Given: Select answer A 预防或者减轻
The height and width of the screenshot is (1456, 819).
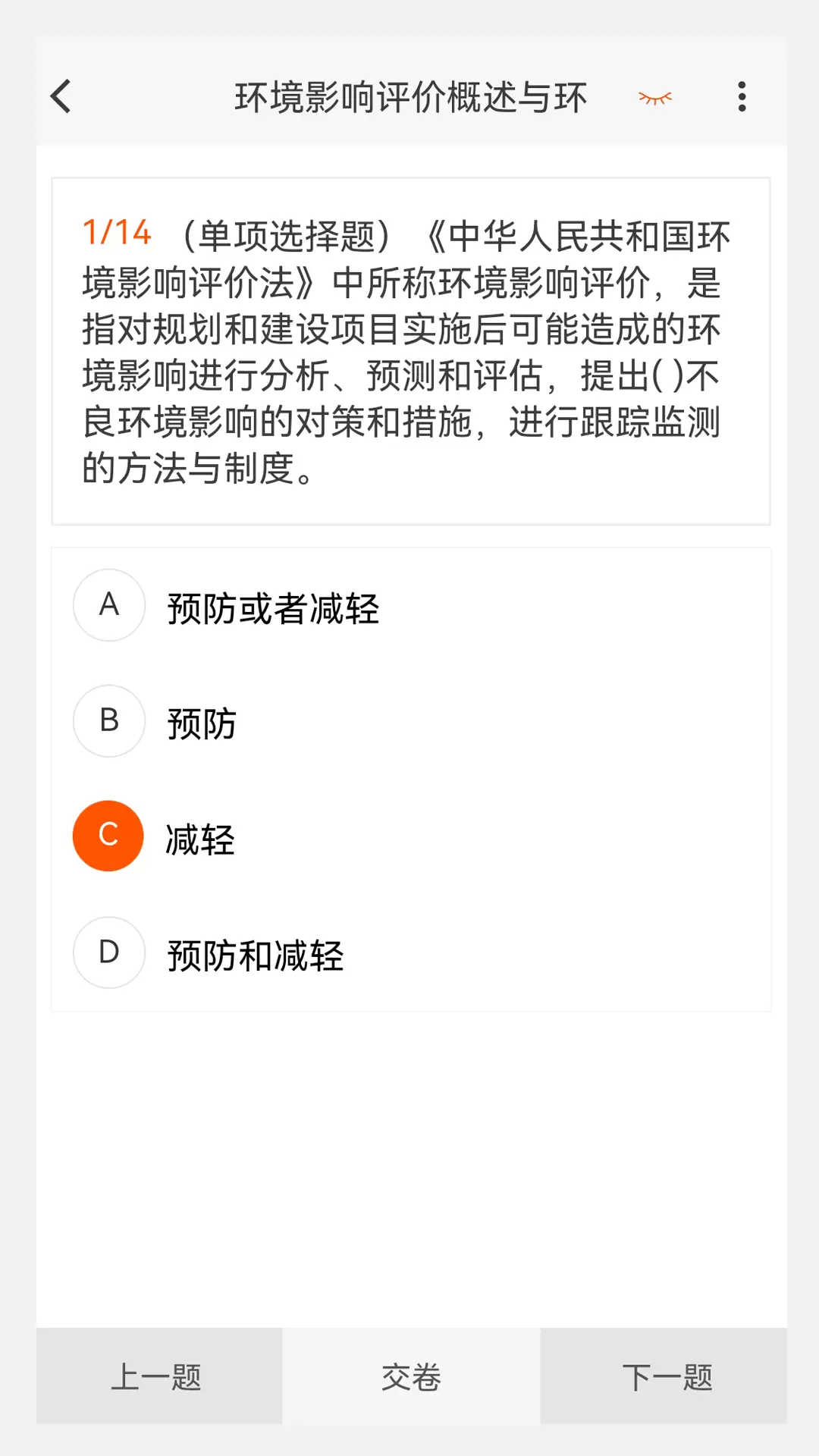Looking at the screenshot, I should coord(410,607).
